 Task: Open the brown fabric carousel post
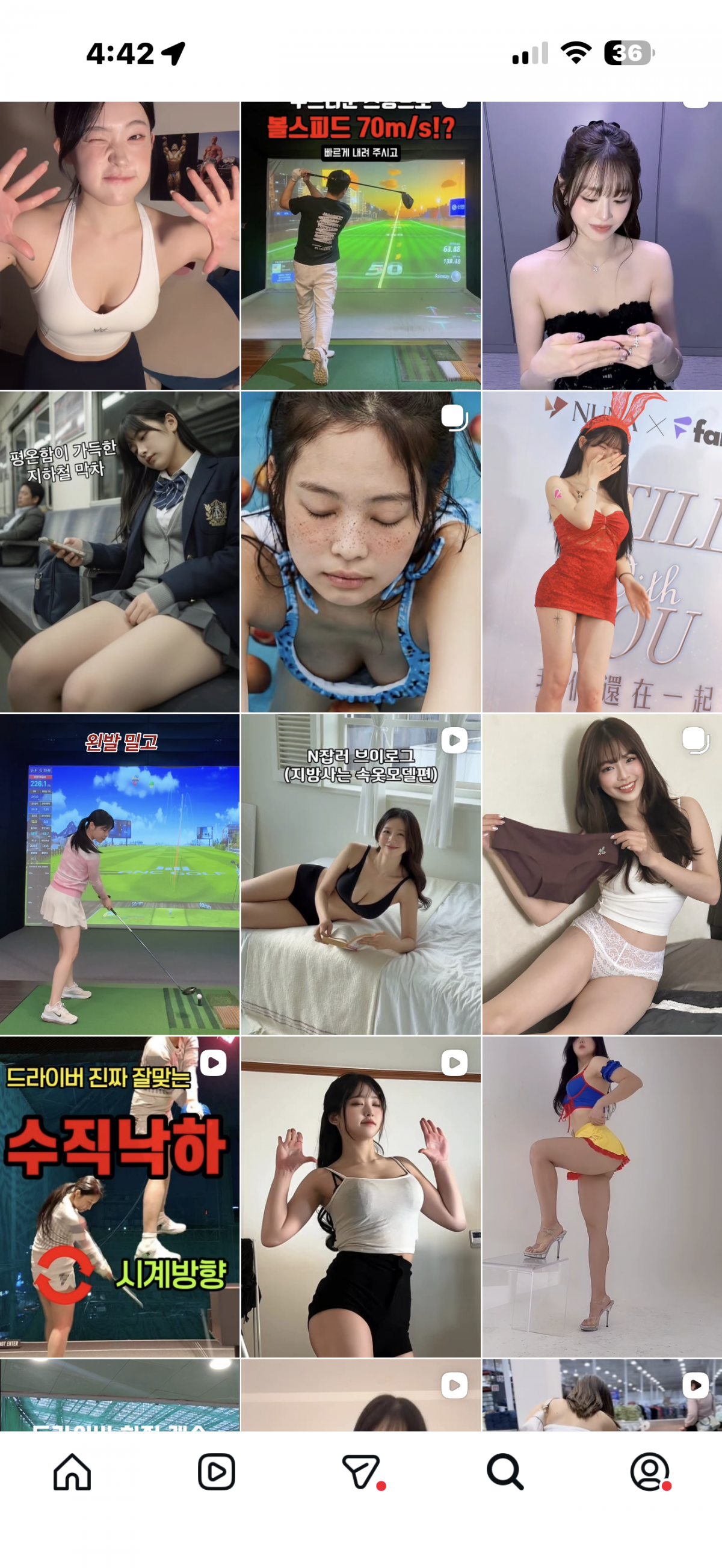[x=602, y=874]
